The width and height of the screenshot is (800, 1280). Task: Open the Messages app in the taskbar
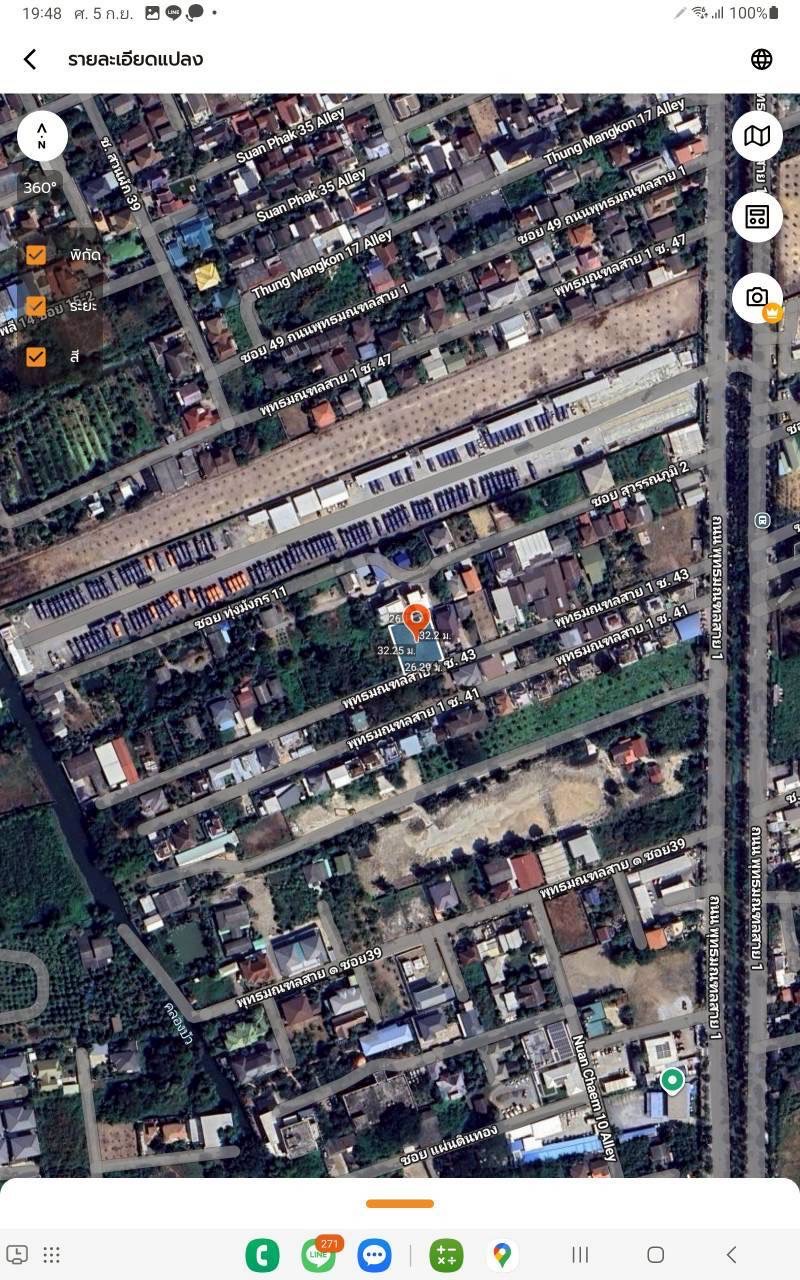click(375, 1254)
